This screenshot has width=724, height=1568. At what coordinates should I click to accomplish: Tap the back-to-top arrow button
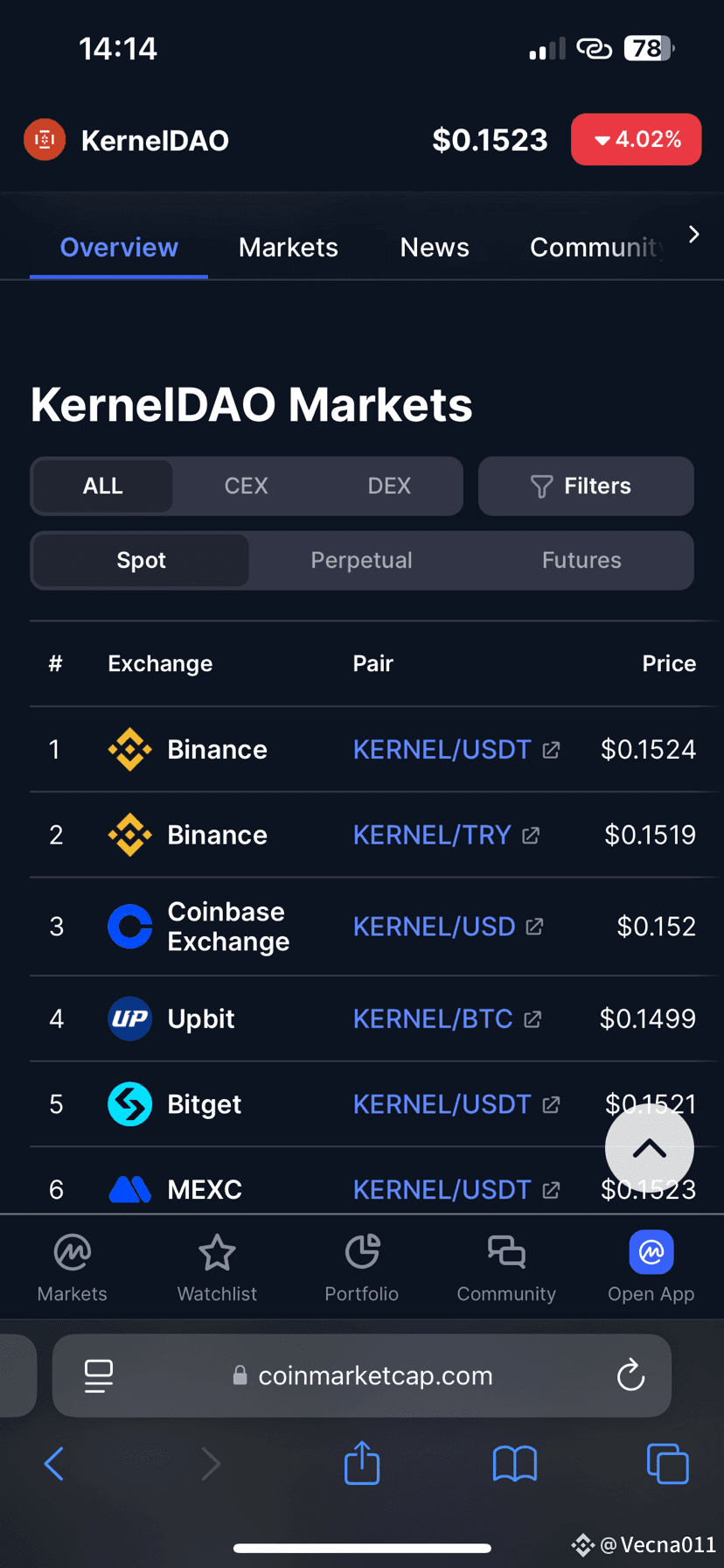pos(650,1149)
